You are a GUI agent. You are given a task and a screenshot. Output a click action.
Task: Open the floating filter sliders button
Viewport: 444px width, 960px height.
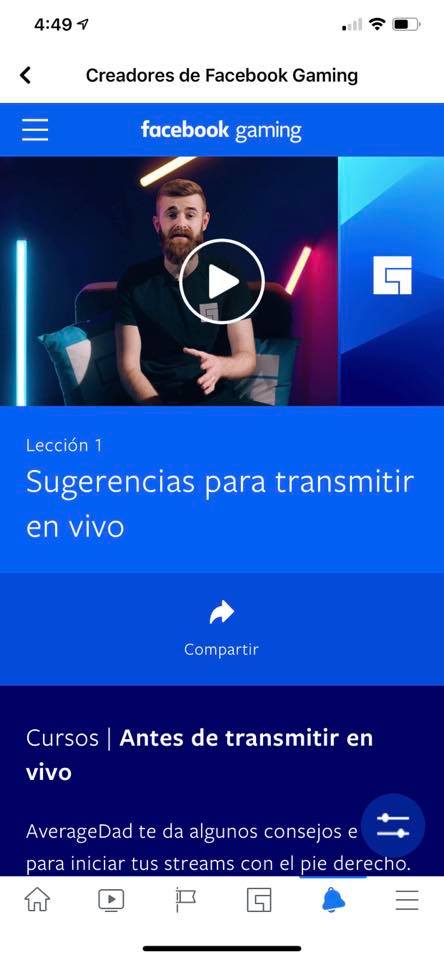tap(393, 826)
